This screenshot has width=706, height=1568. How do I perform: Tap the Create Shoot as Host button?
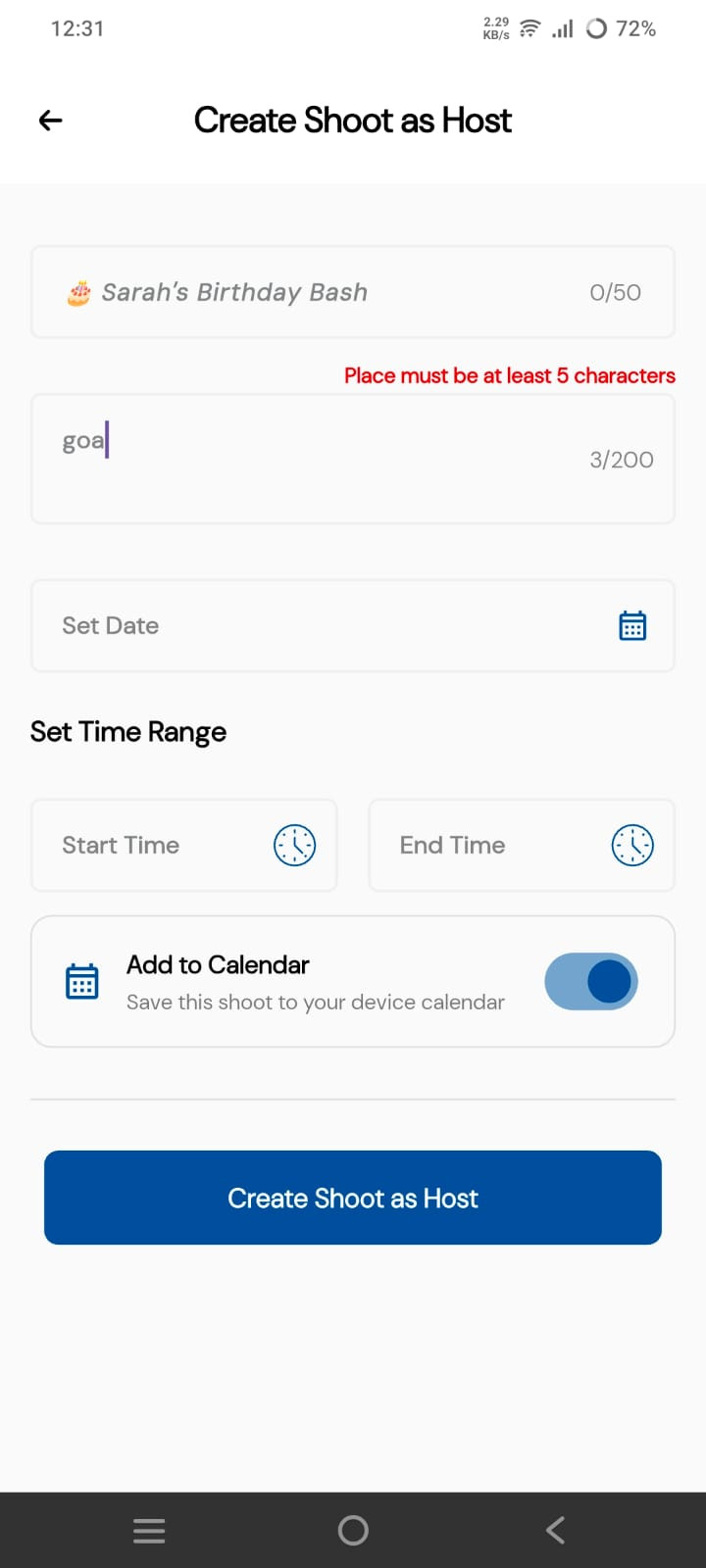(x=353, y=1198)
